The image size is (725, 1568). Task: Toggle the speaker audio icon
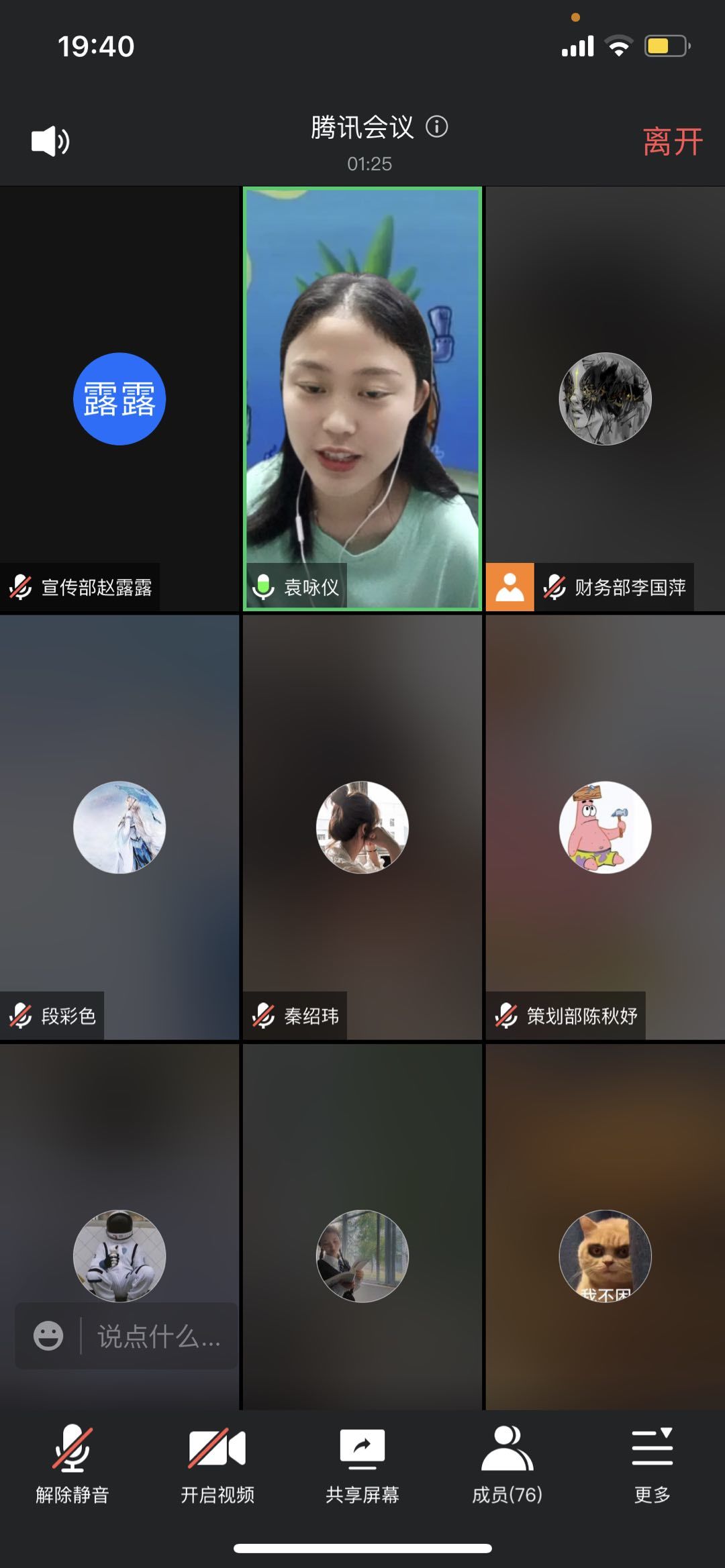(50, 142)
